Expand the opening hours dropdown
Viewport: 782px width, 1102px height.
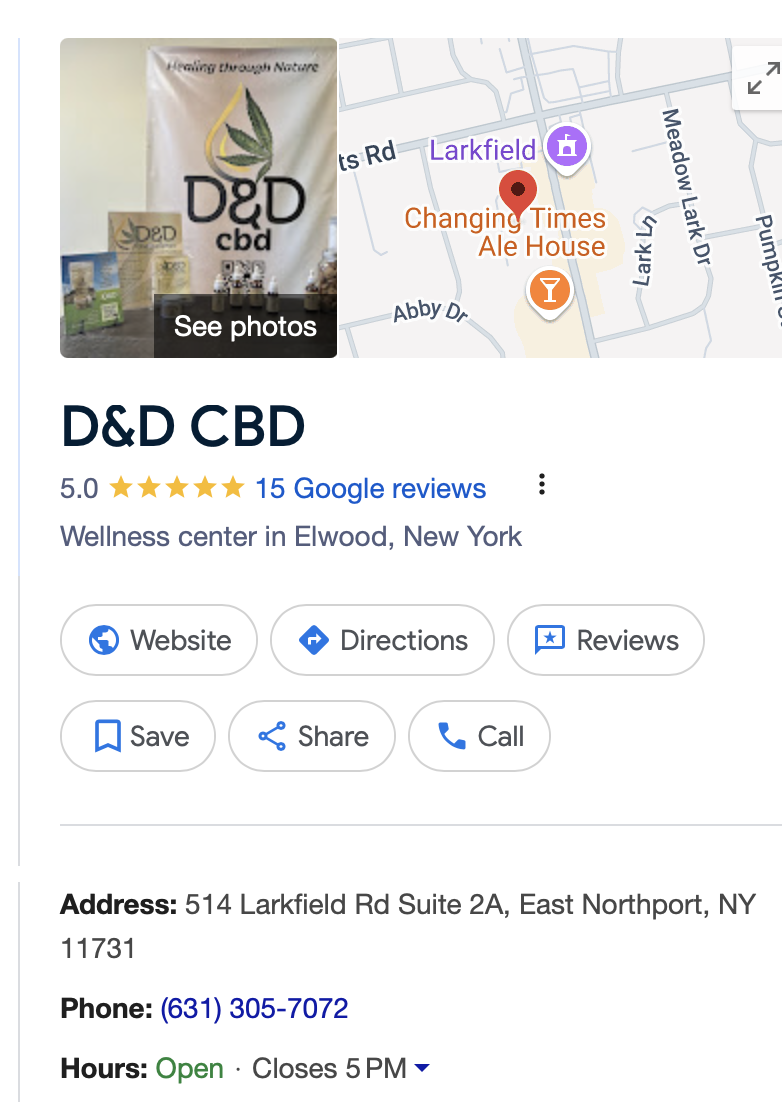422,1068
